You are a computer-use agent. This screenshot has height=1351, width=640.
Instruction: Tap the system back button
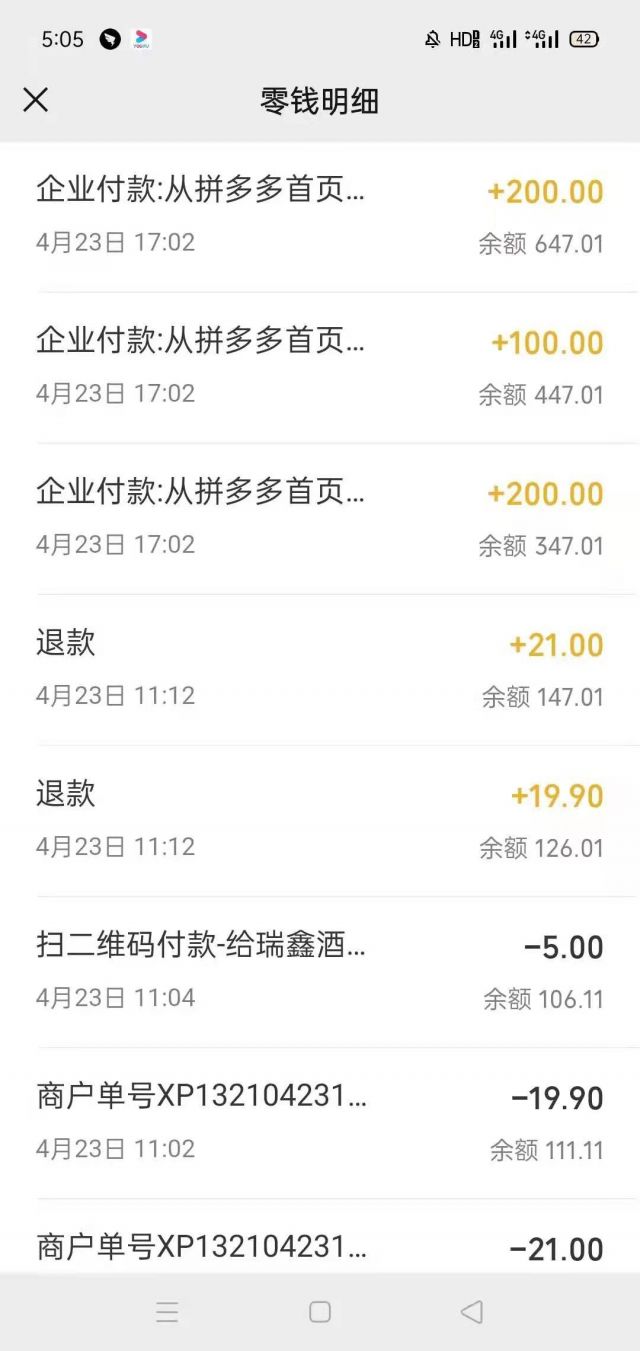point(471,1312)
